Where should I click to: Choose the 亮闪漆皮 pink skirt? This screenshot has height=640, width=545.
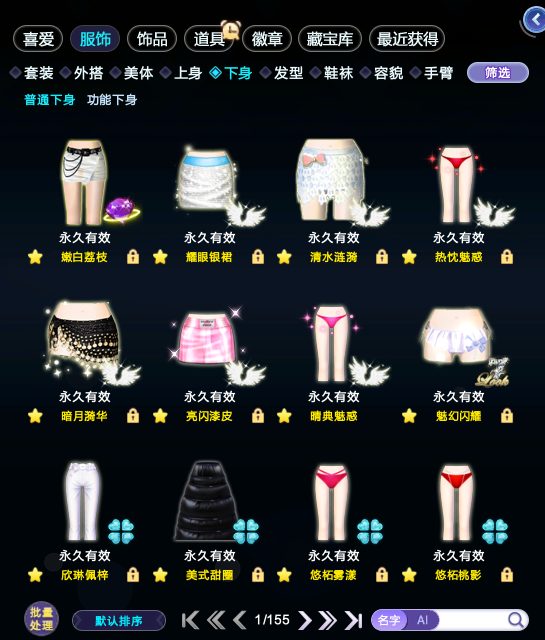(x=209, y=342)
